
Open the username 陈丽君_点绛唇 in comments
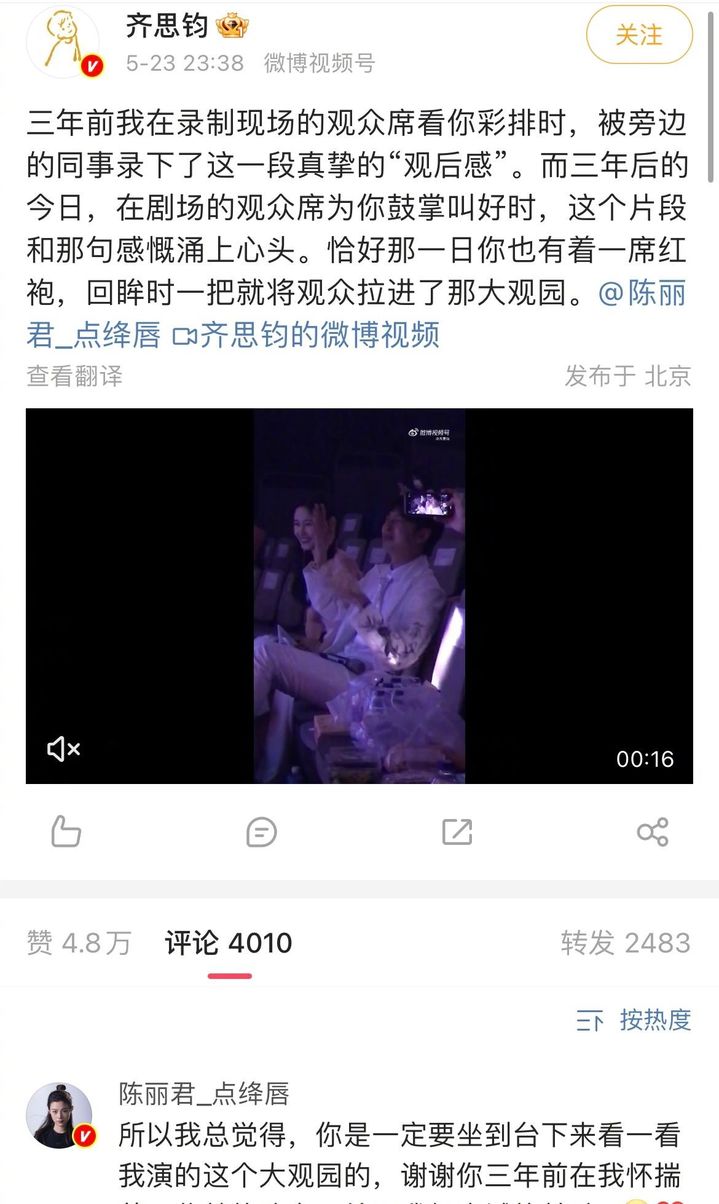pyautogui.click(x=204, y=1094)
